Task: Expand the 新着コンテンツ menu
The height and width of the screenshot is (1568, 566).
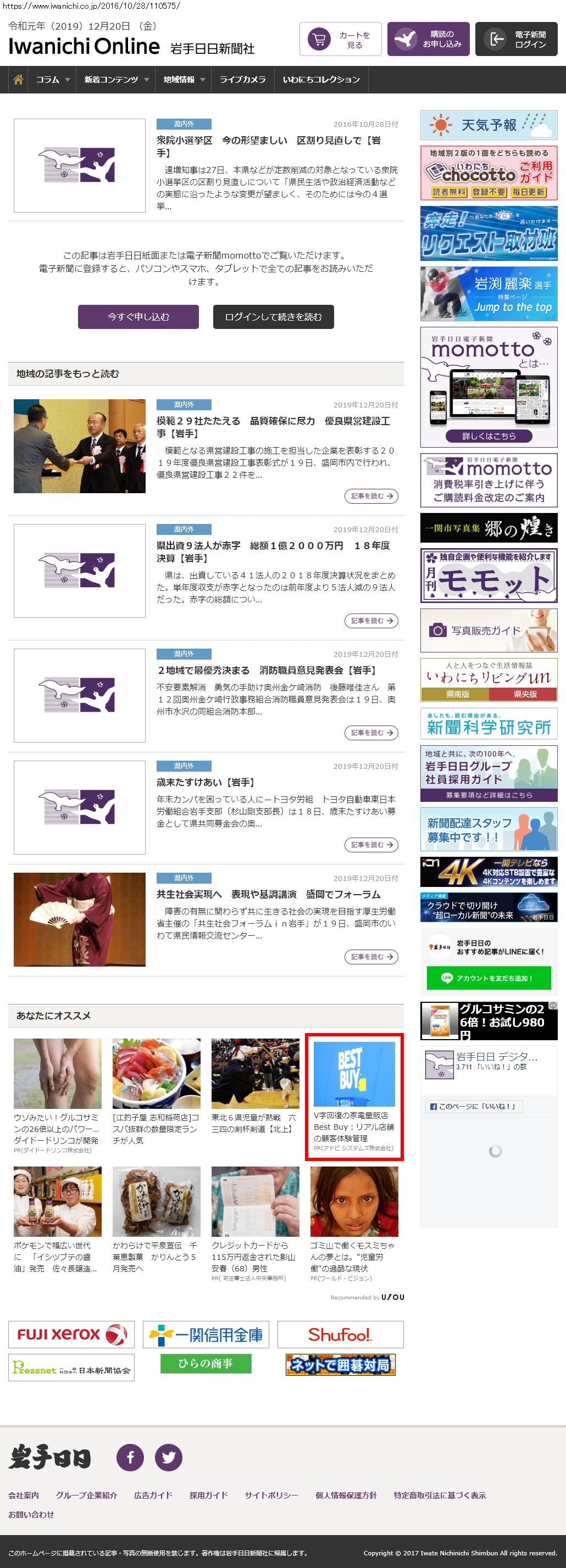Action: click(116, 80)
